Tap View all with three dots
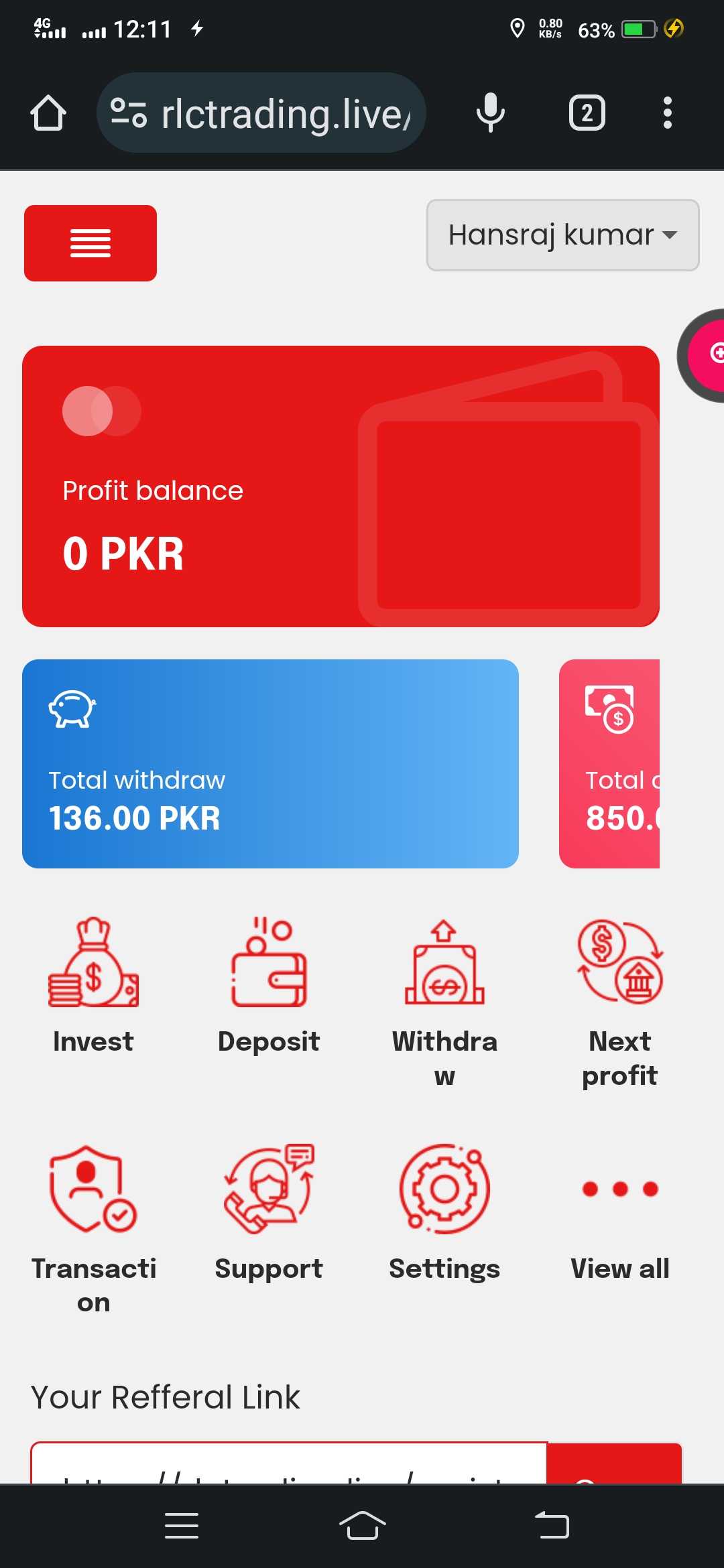 click(x=620, y=1214)
